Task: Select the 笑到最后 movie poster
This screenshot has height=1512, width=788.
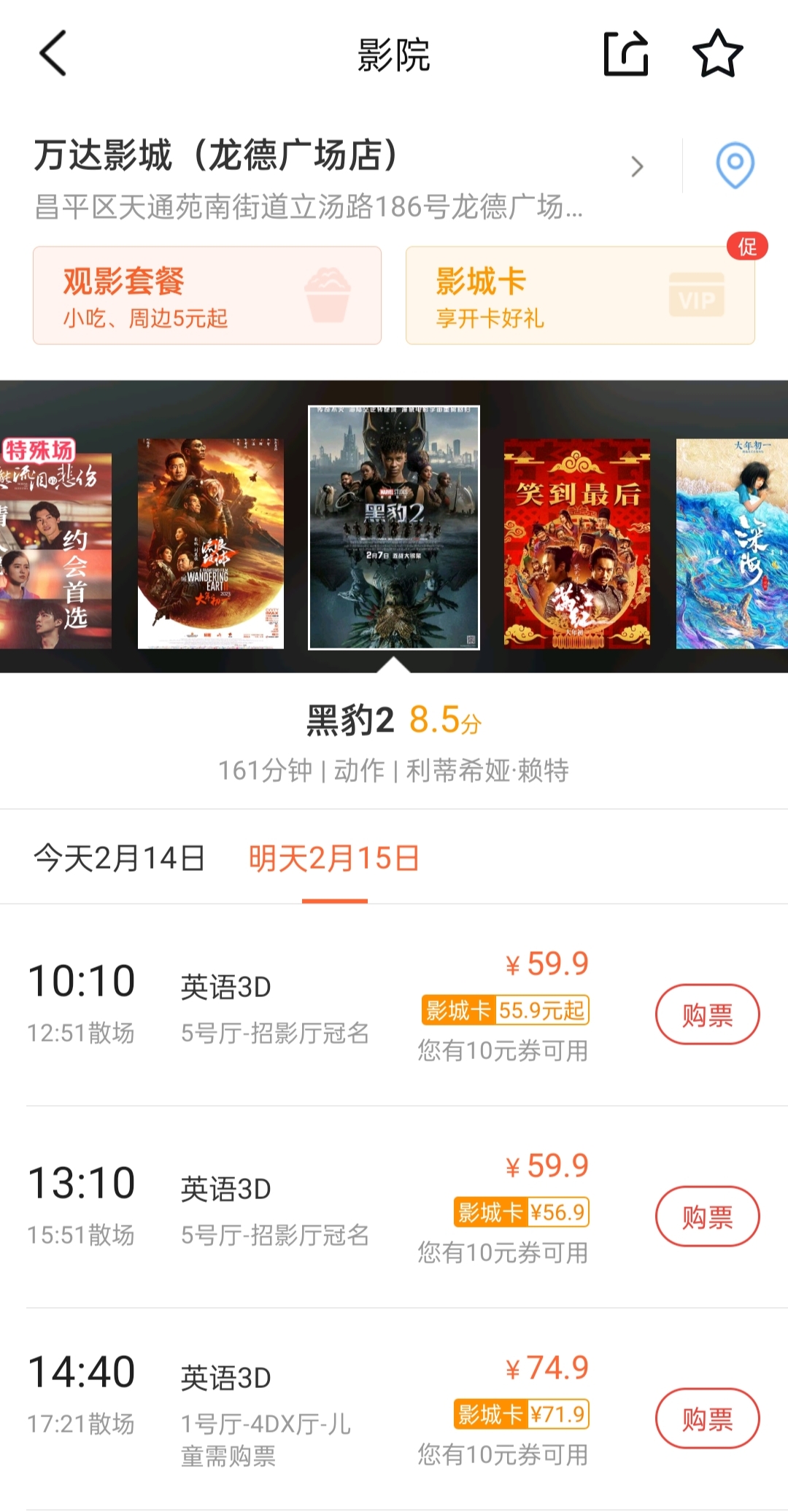Action: (x=576, y=543)
